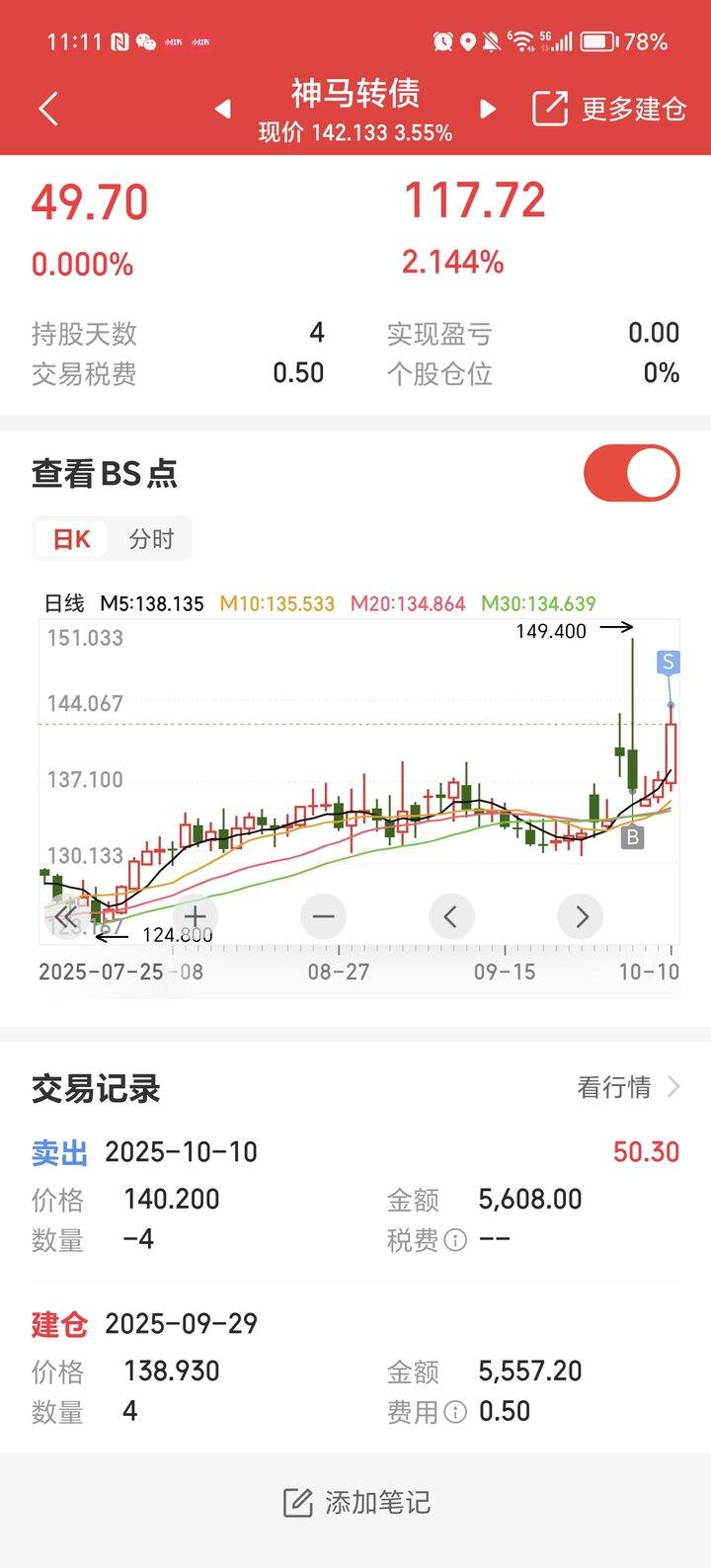Zoom in on the K-line chart
Viewport: 711px width, 1568px height.
coord(196,917)
